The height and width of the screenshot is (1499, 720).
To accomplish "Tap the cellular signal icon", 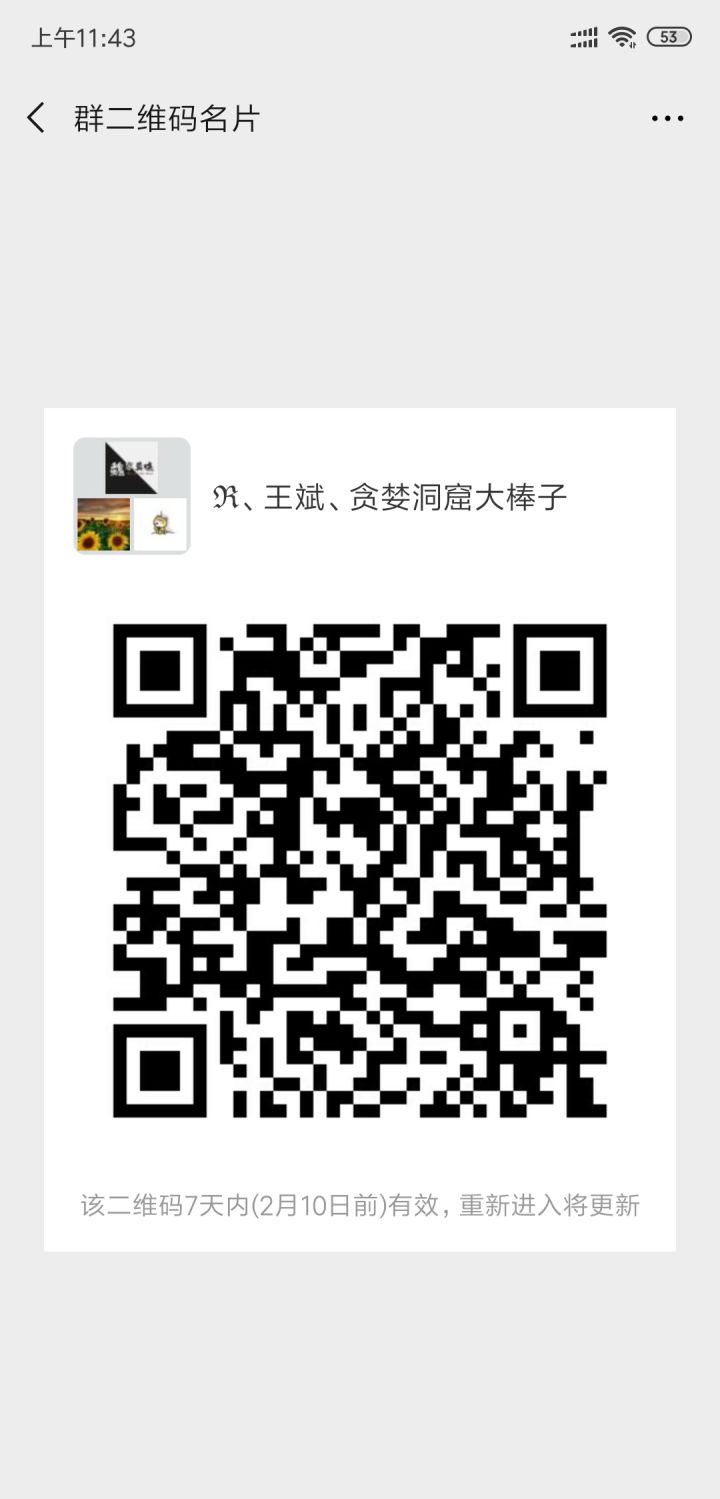I will click(581, 36).
